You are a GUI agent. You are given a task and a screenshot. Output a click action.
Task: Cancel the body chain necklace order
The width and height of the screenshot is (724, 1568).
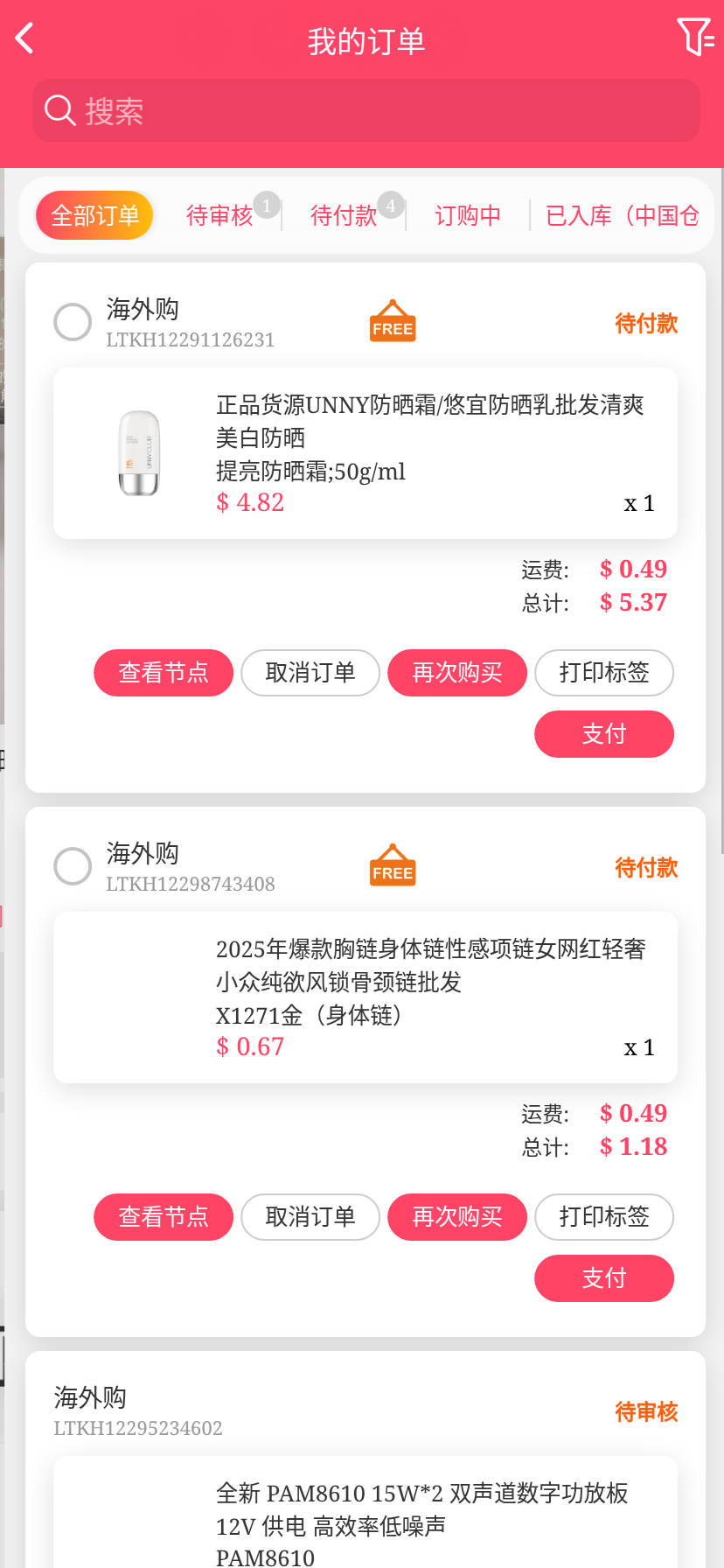310,1217
